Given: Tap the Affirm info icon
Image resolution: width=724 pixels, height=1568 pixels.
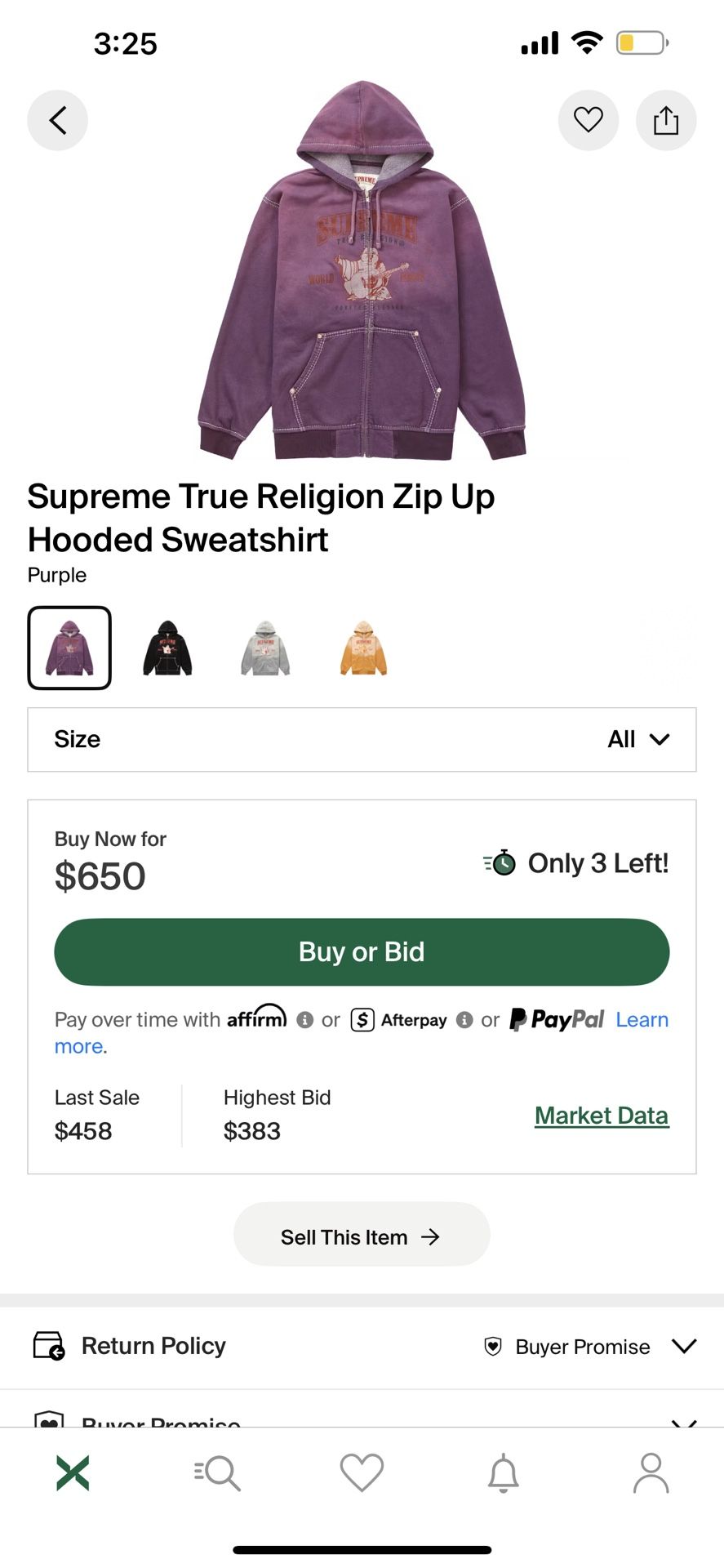Looking at the screenshot, I should pos(304,1020).
